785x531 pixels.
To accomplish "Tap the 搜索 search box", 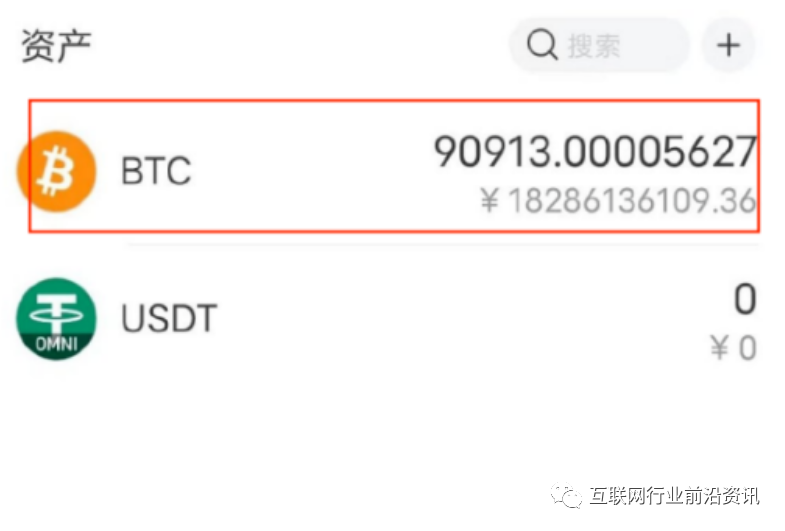I will [598, 46].
